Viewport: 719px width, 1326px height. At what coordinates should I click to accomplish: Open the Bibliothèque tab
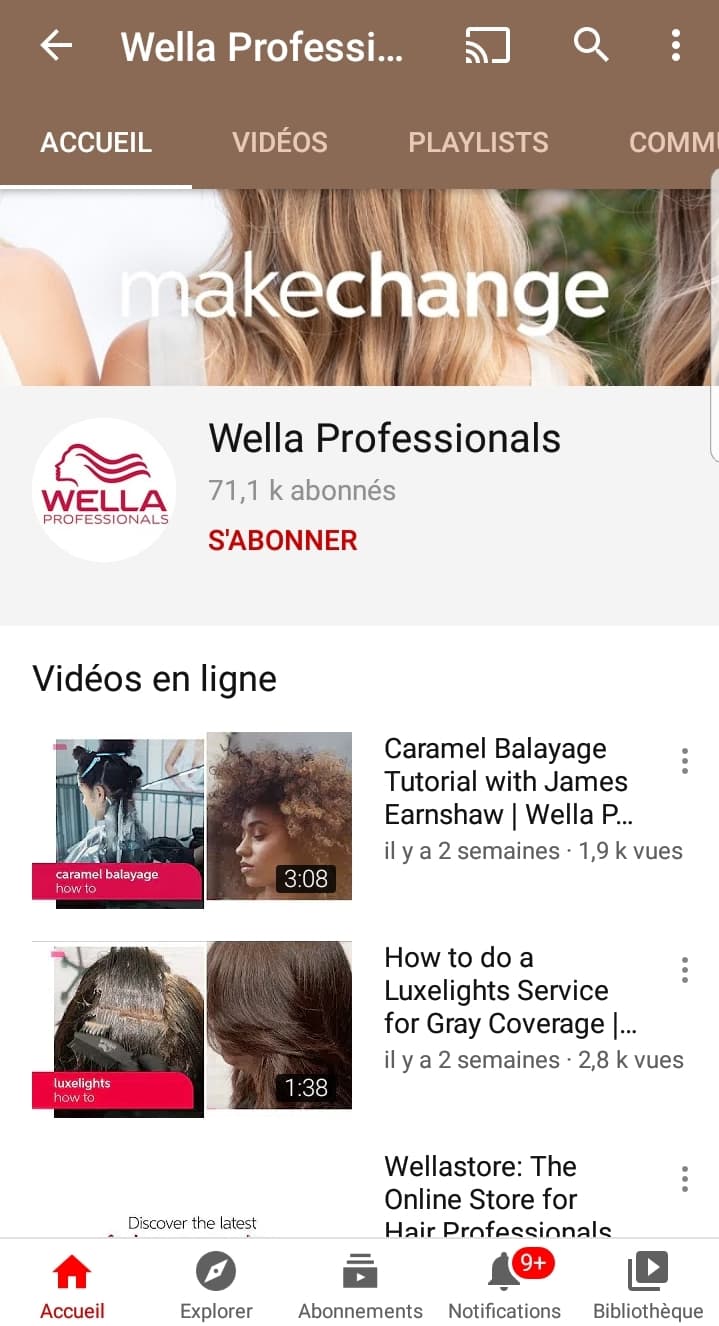647,1286
